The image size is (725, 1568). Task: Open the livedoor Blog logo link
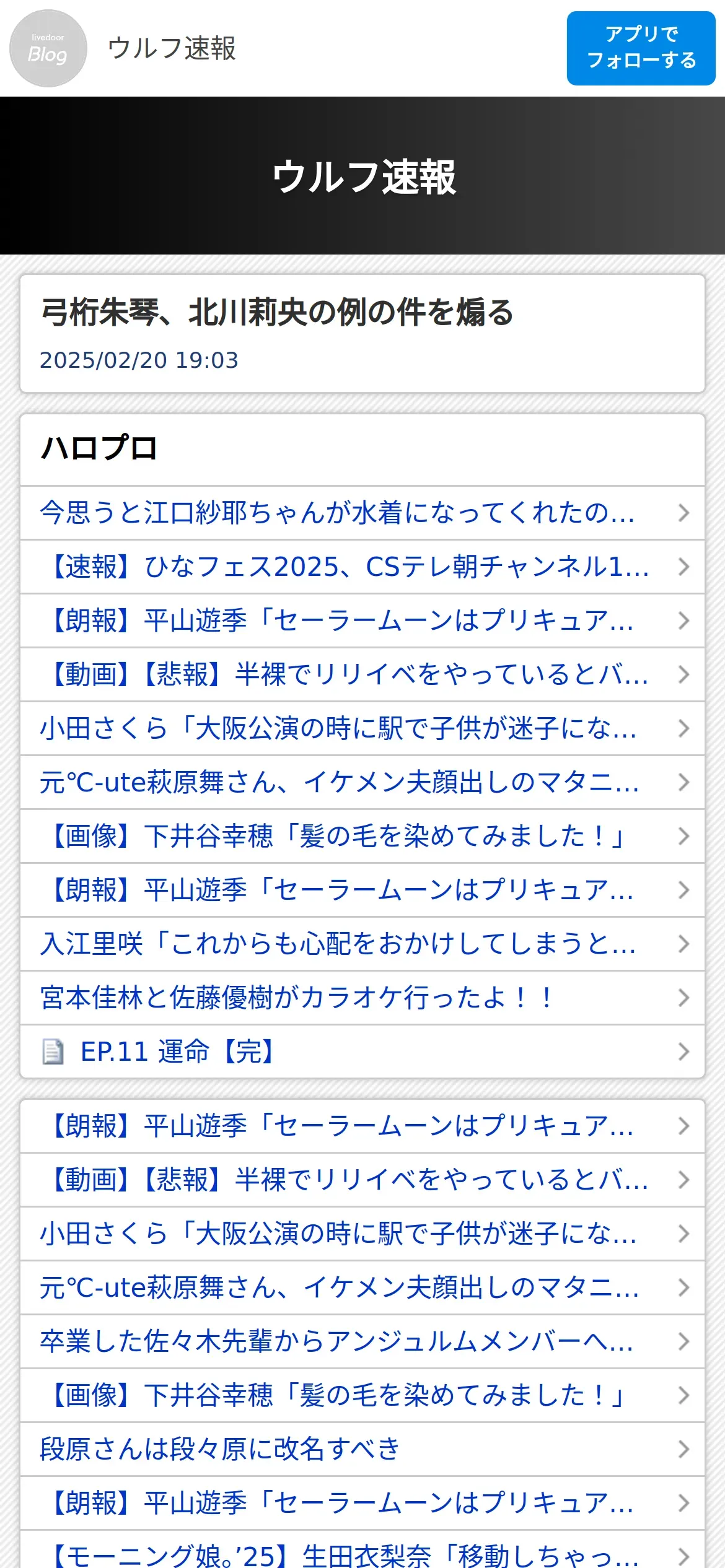coord(48,48)
